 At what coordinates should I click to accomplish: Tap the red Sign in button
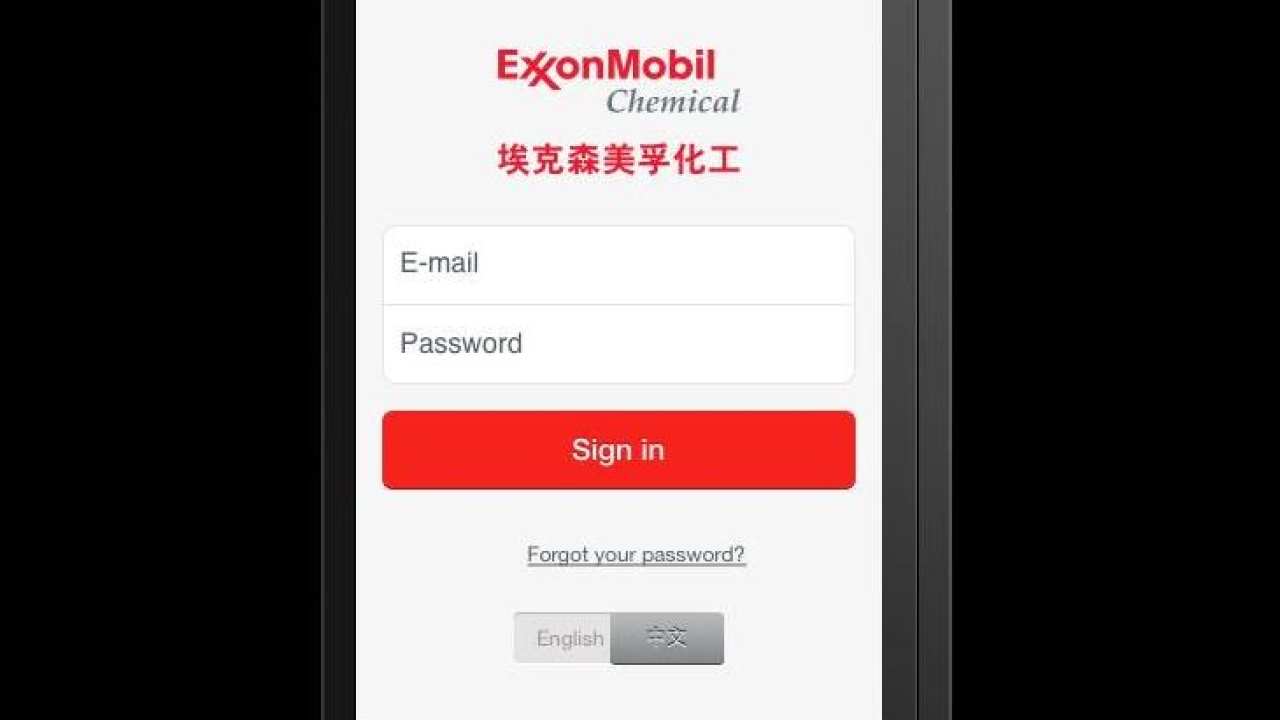[618, 450]
